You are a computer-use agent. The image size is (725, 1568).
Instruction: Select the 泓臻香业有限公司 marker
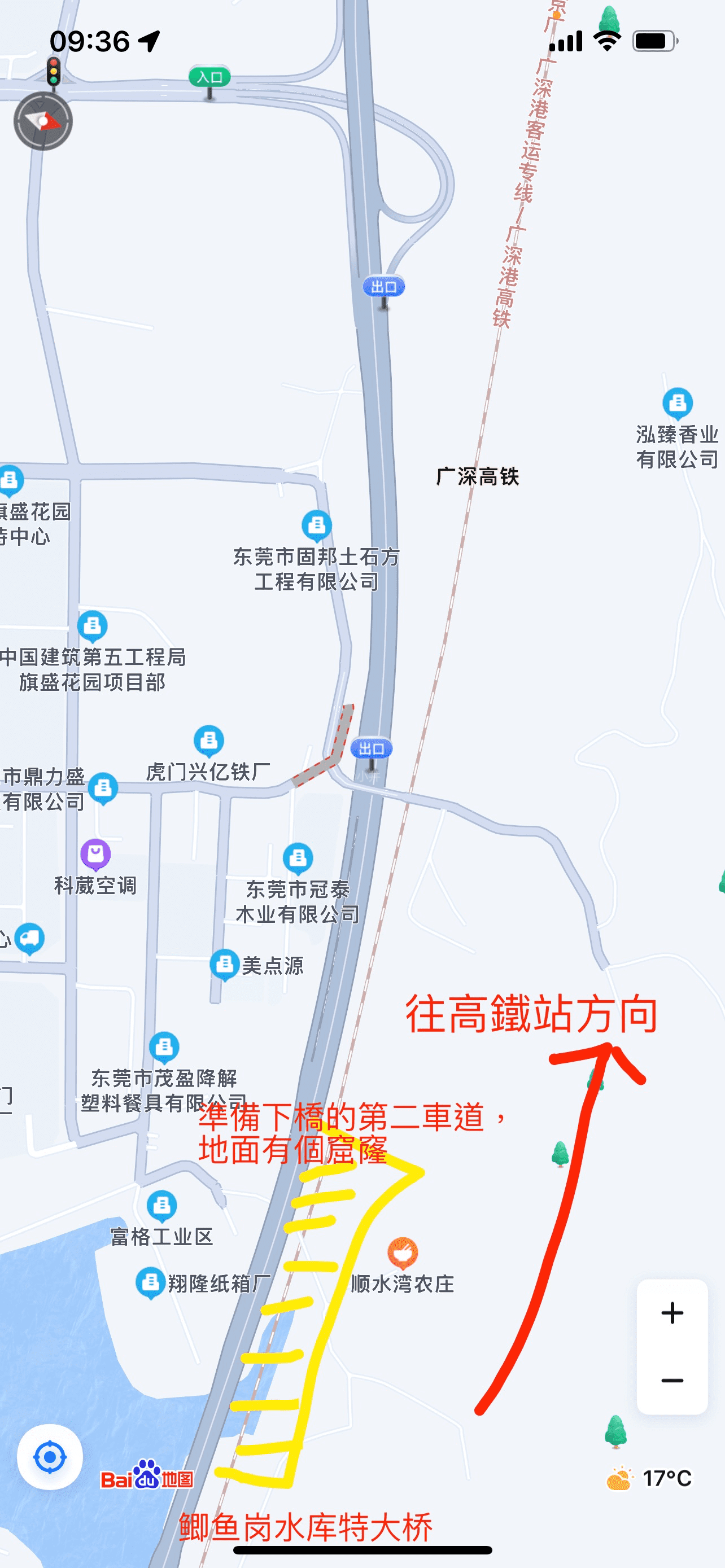(x=677, y=403)
